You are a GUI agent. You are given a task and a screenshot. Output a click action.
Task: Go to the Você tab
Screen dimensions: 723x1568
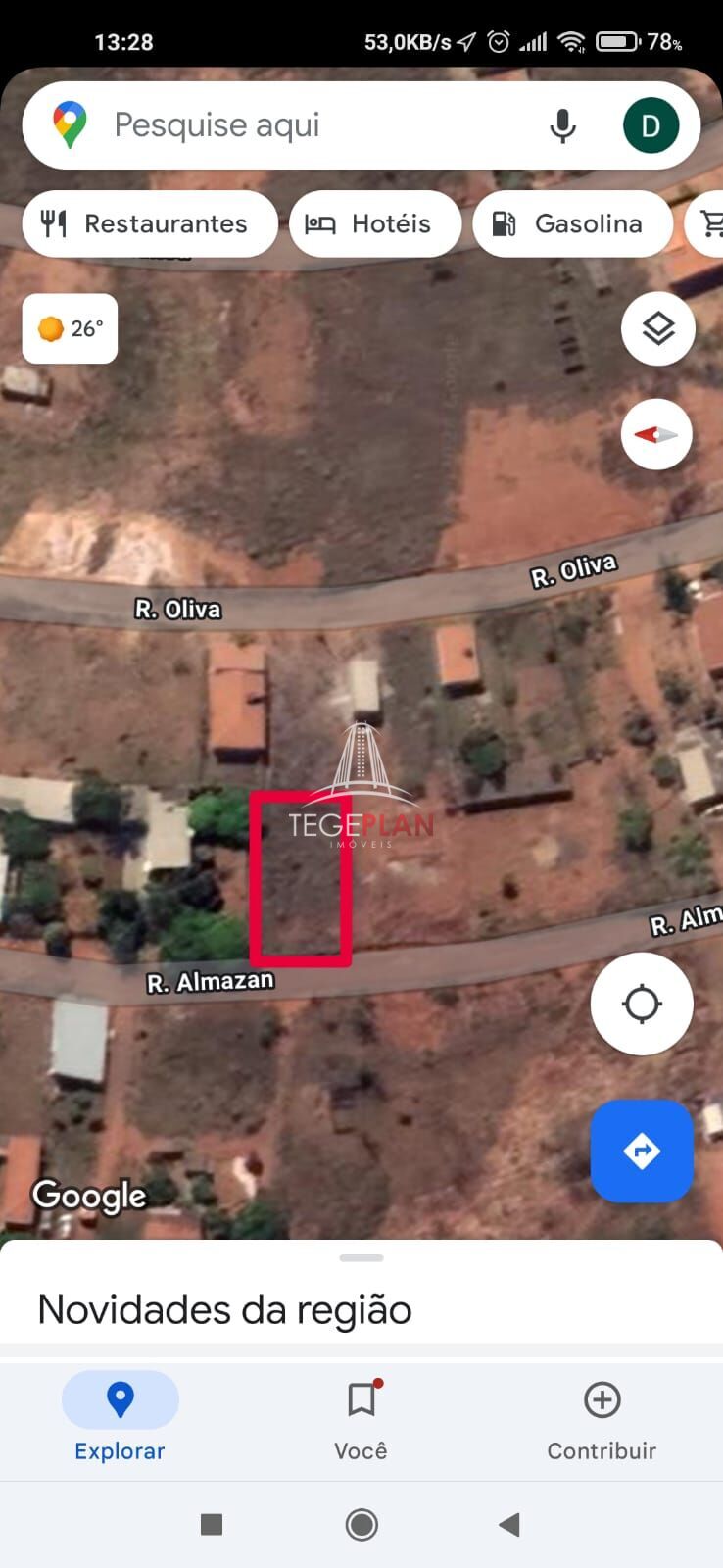pos(361,1417)
